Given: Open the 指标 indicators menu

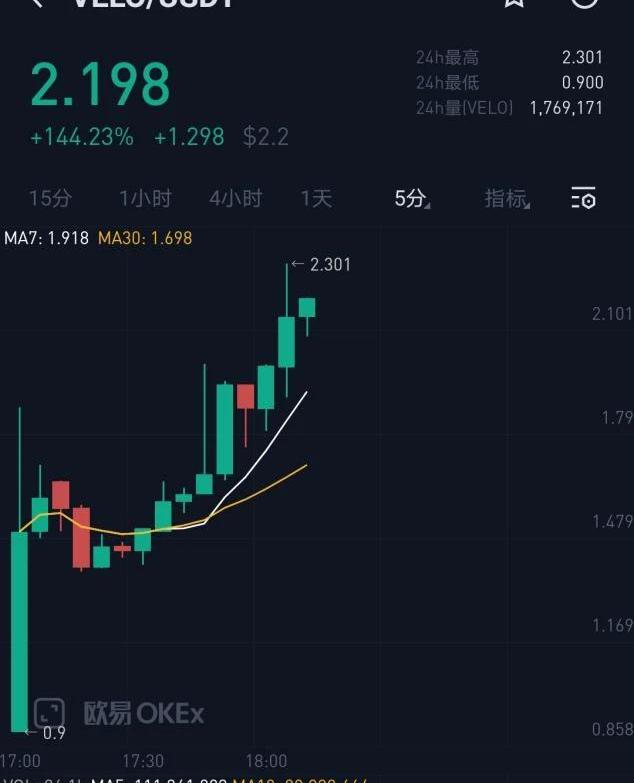Looking at the screenshot, I should (x=506, y=198).
